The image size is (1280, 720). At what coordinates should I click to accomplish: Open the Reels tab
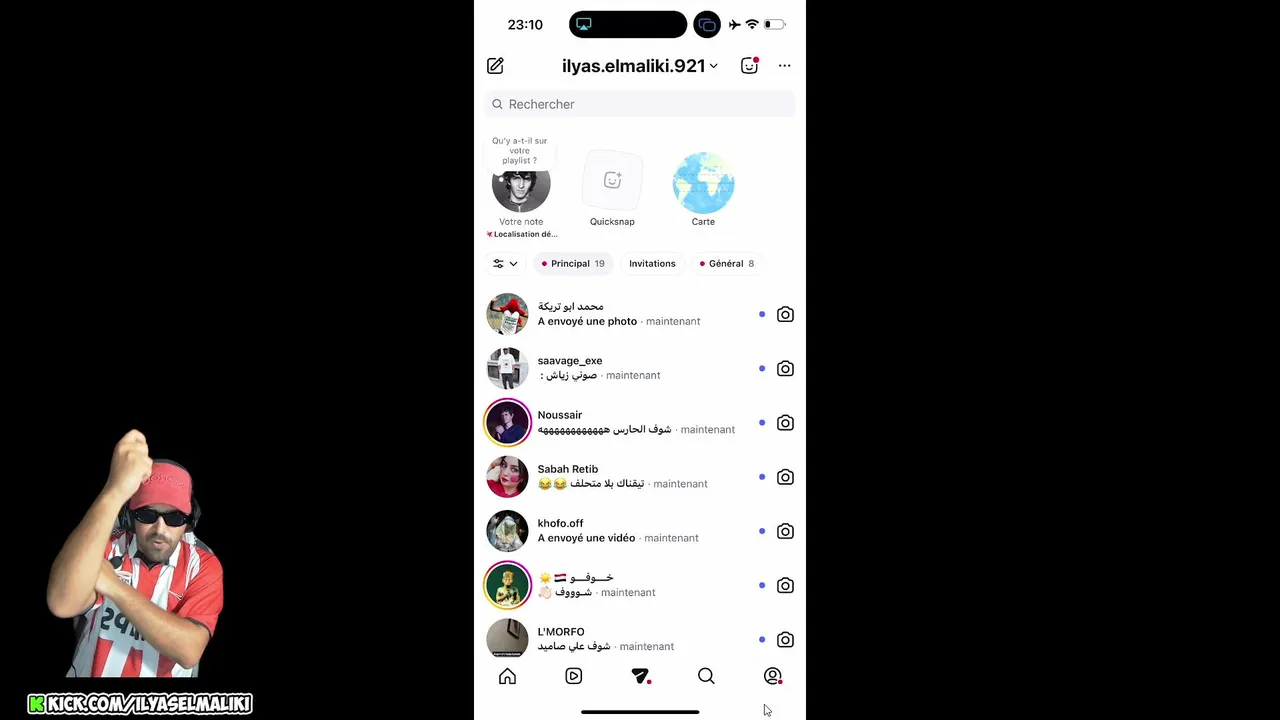tap(573, 677)
